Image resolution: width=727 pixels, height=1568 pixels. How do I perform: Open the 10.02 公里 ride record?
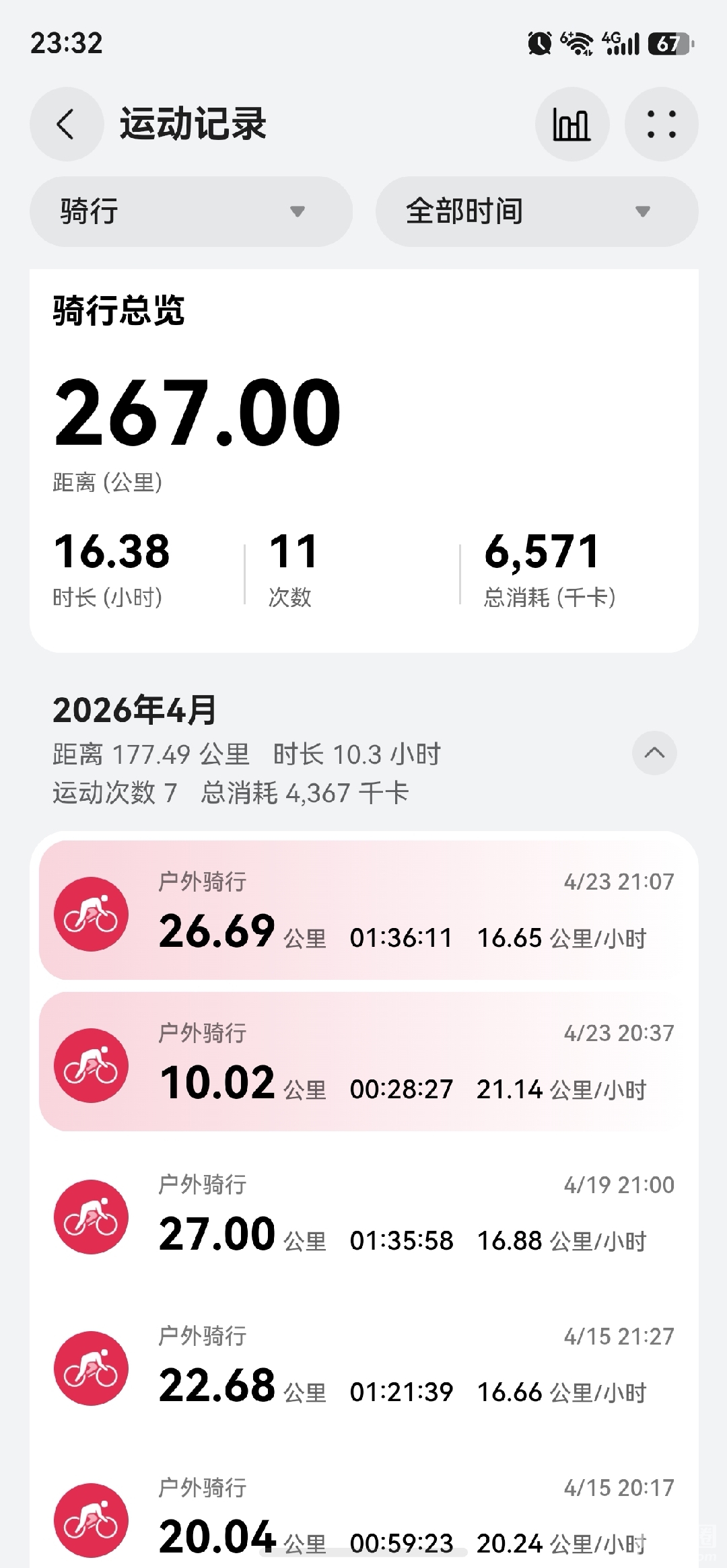coord(363,1062)
